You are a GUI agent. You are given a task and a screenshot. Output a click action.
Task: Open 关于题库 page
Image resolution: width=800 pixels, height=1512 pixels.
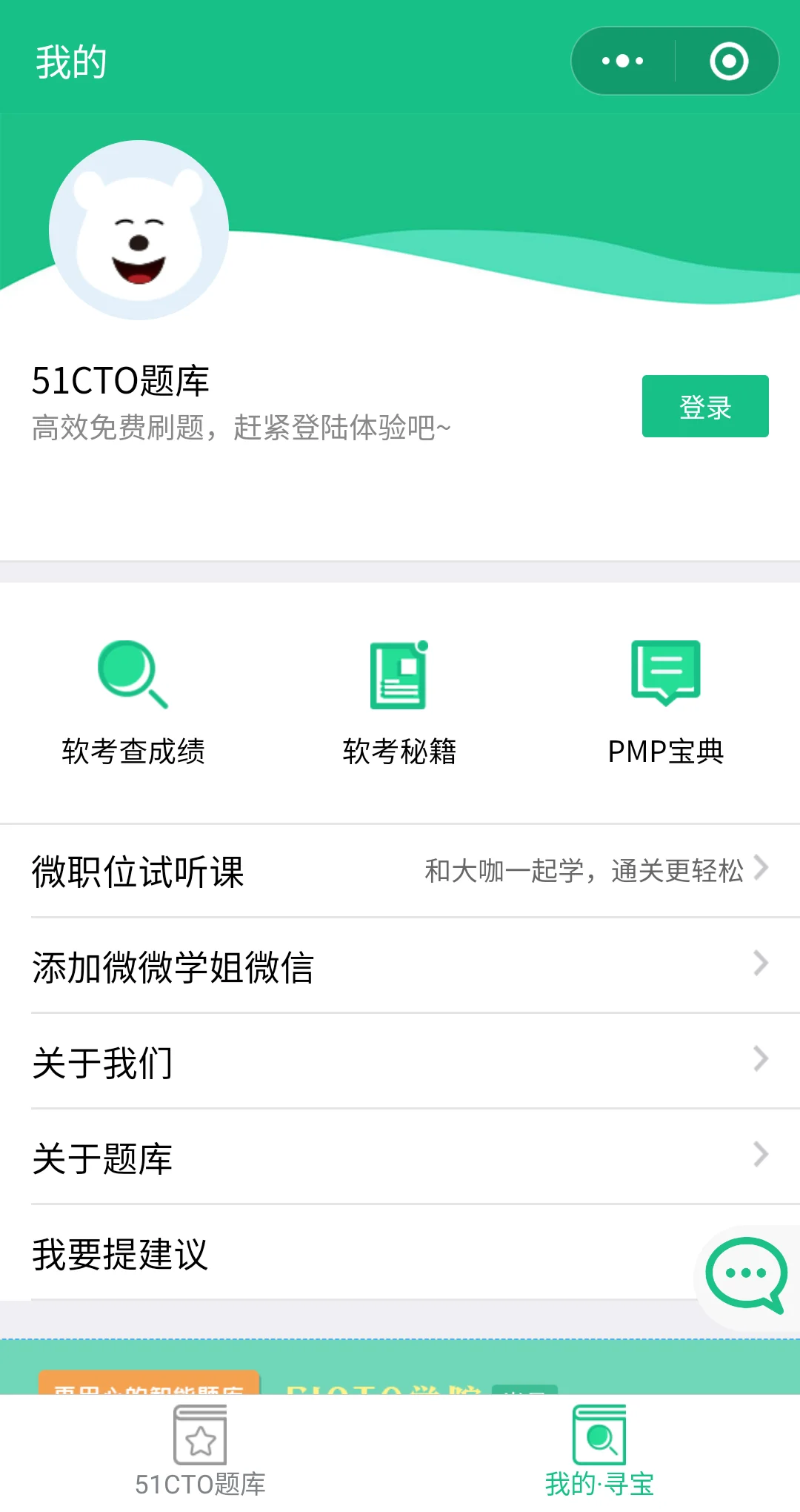click(x=400, y=1158)
